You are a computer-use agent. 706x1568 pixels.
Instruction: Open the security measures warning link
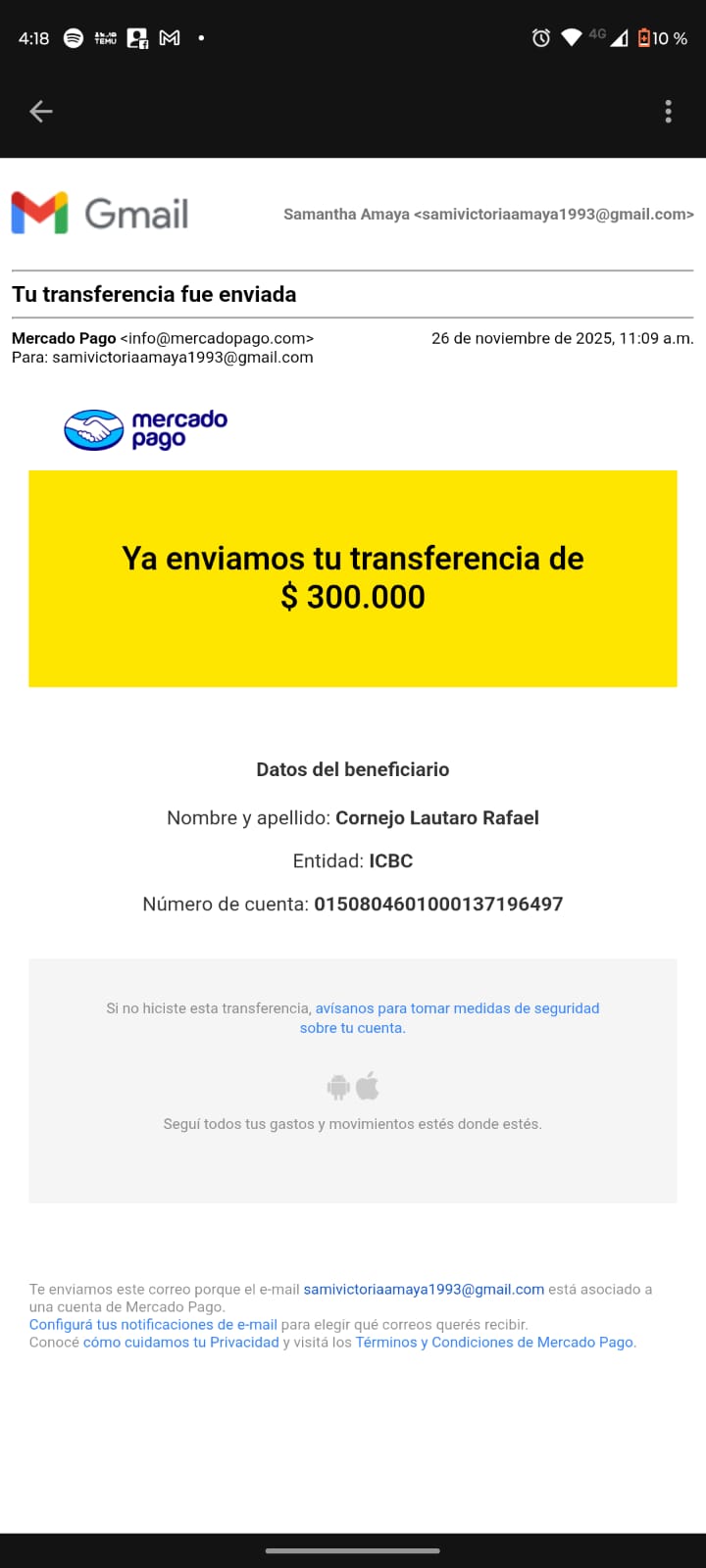(x=456, y=1008)
